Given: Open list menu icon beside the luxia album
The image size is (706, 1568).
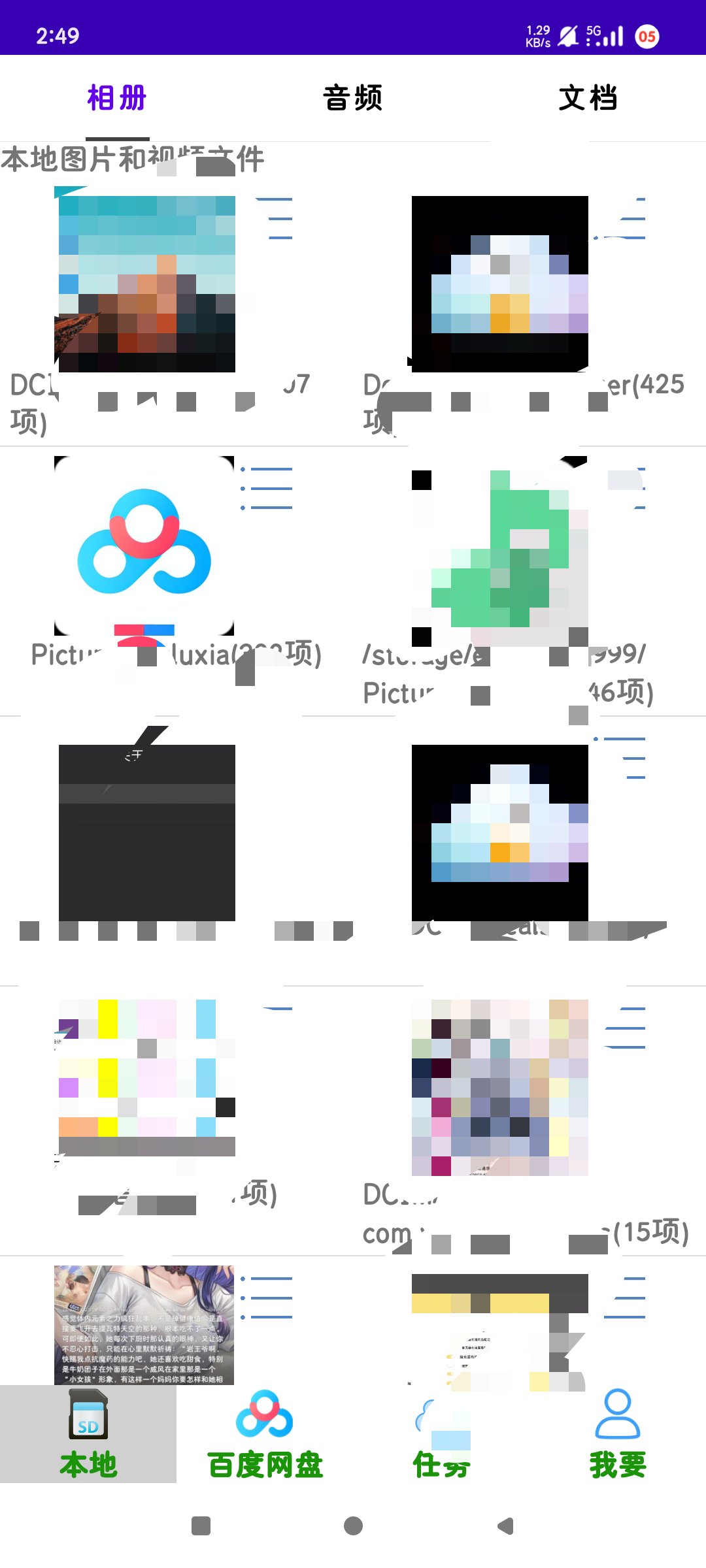Looking at the screenshot, I should [x=267, y=488].
